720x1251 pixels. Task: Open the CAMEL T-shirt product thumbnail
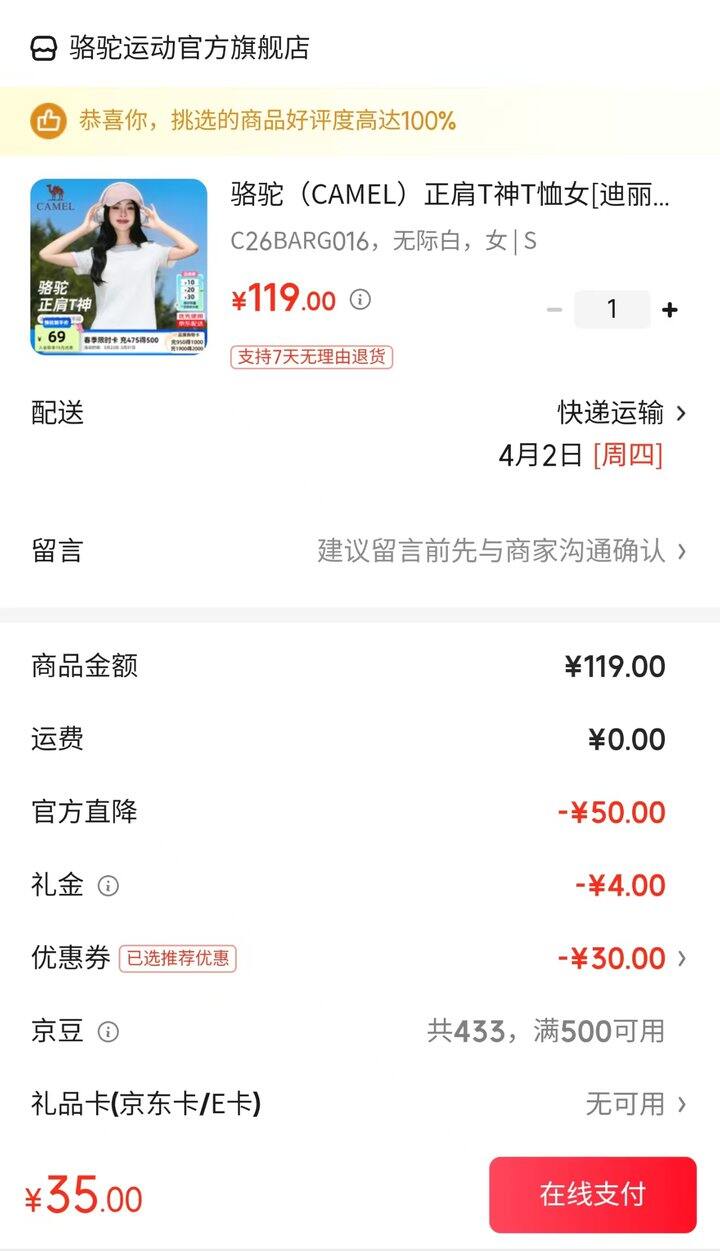point(119,267)
